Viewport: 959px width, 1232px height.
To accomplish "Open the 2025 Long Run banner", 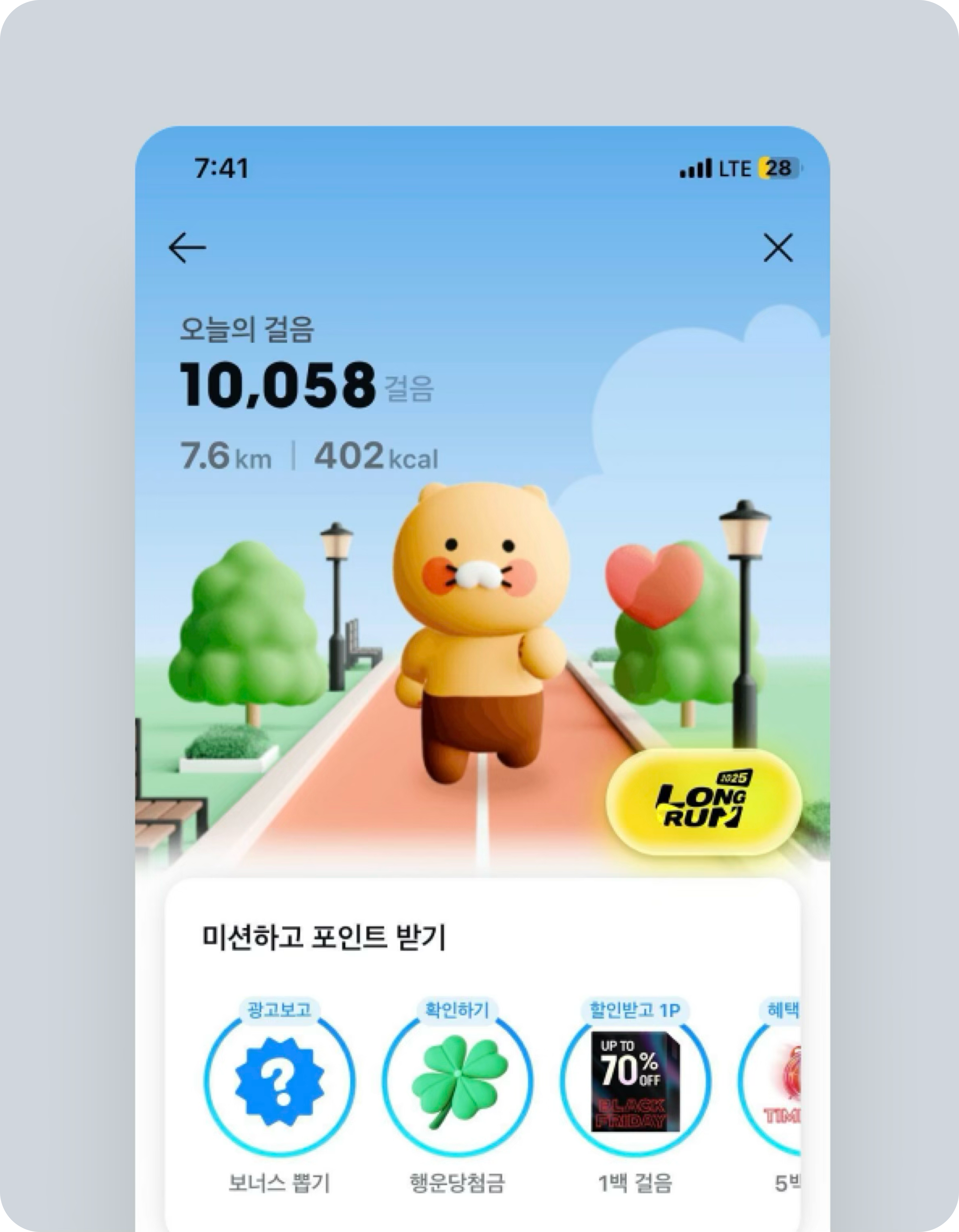I will tap(703, 802).
